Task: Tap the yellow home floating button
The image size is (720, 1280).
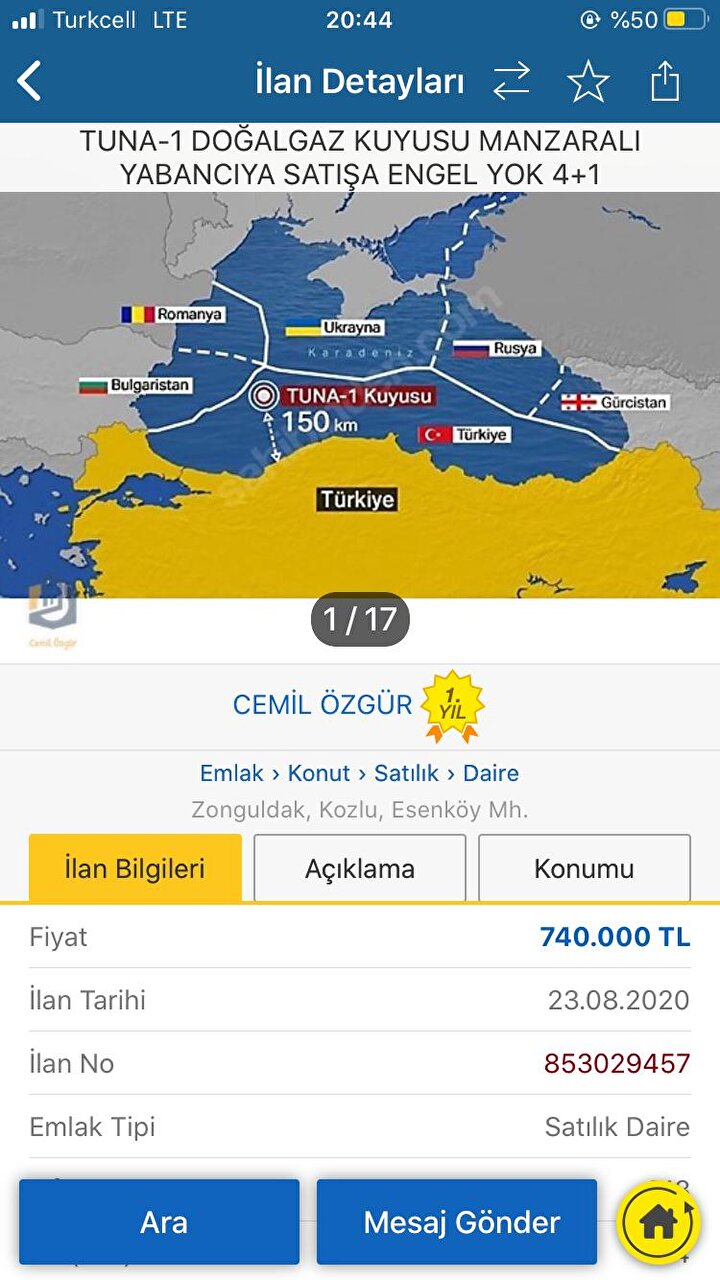Action: tap(658, 1222)
